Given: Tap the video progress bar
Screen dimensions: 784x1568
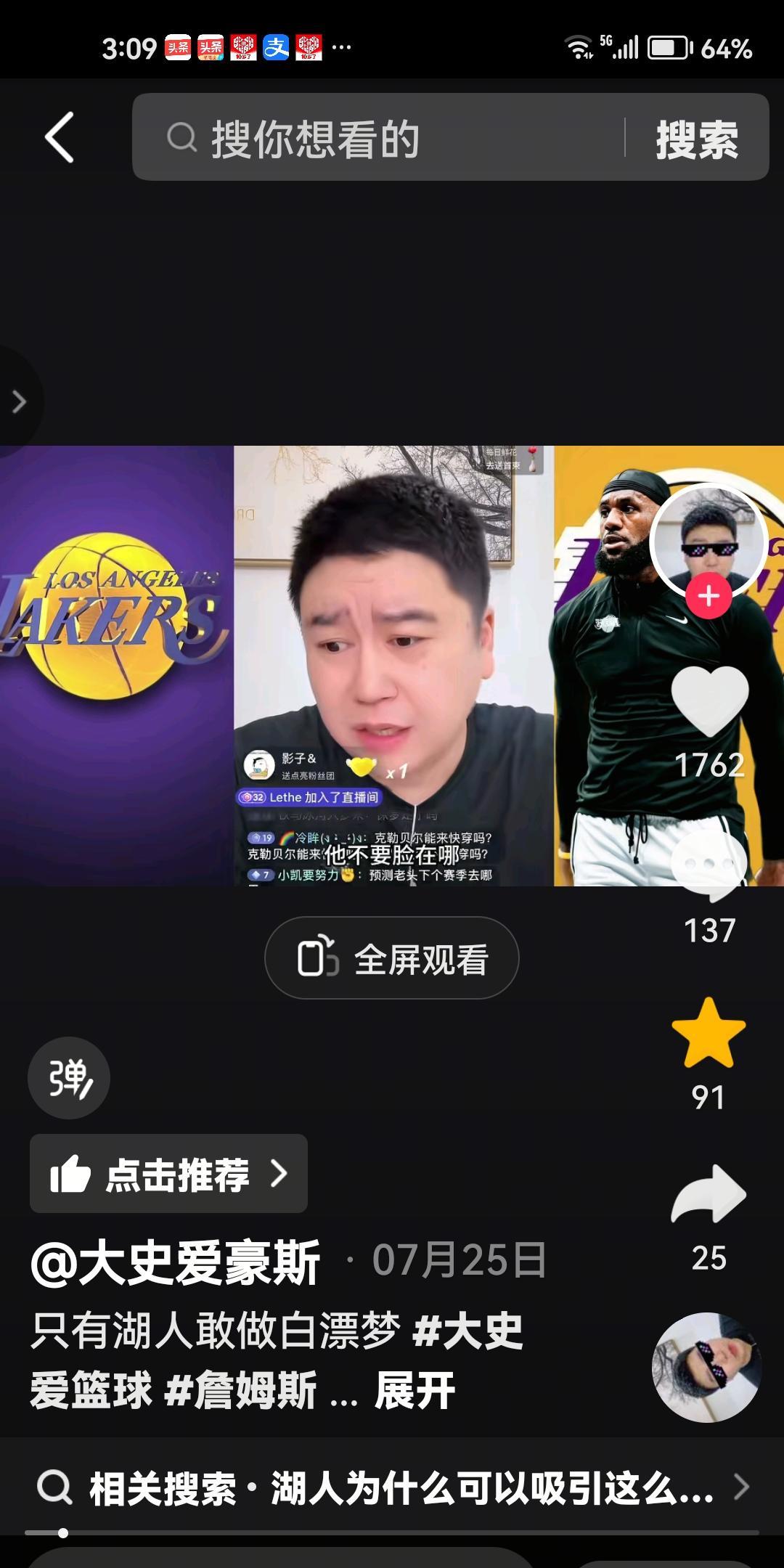Looking at the screenshot, I should click(392, 1533).
